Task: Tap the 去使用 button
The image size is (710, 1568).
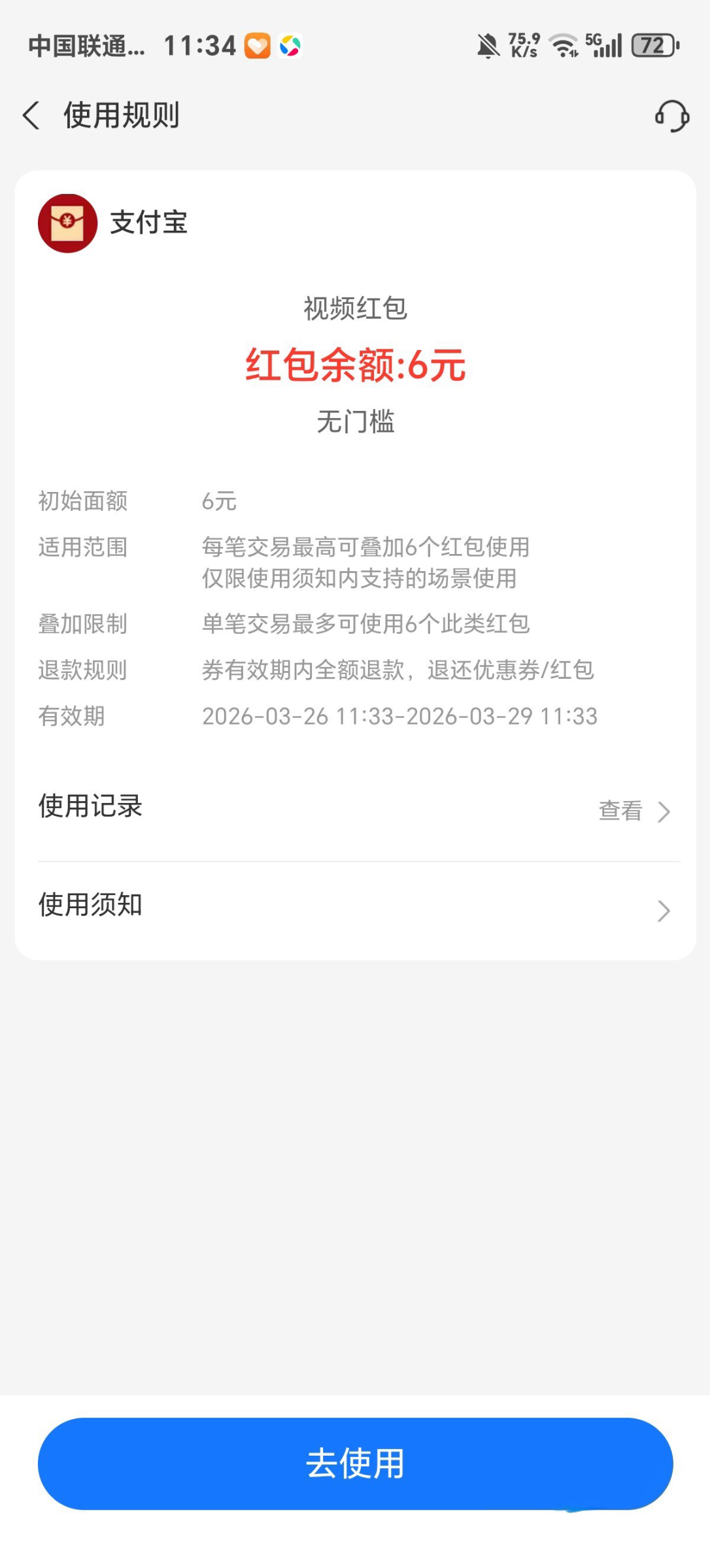Action: [x=355, y=1463]
